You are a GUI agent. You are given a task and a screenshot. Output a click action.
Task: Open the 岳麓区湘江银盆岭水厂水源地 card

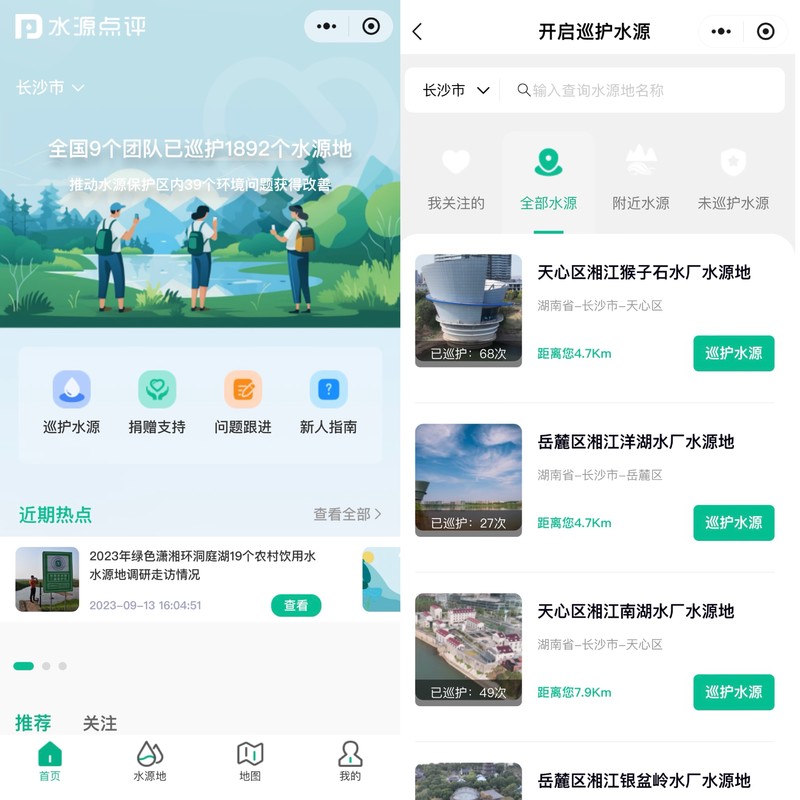[643, 780]
